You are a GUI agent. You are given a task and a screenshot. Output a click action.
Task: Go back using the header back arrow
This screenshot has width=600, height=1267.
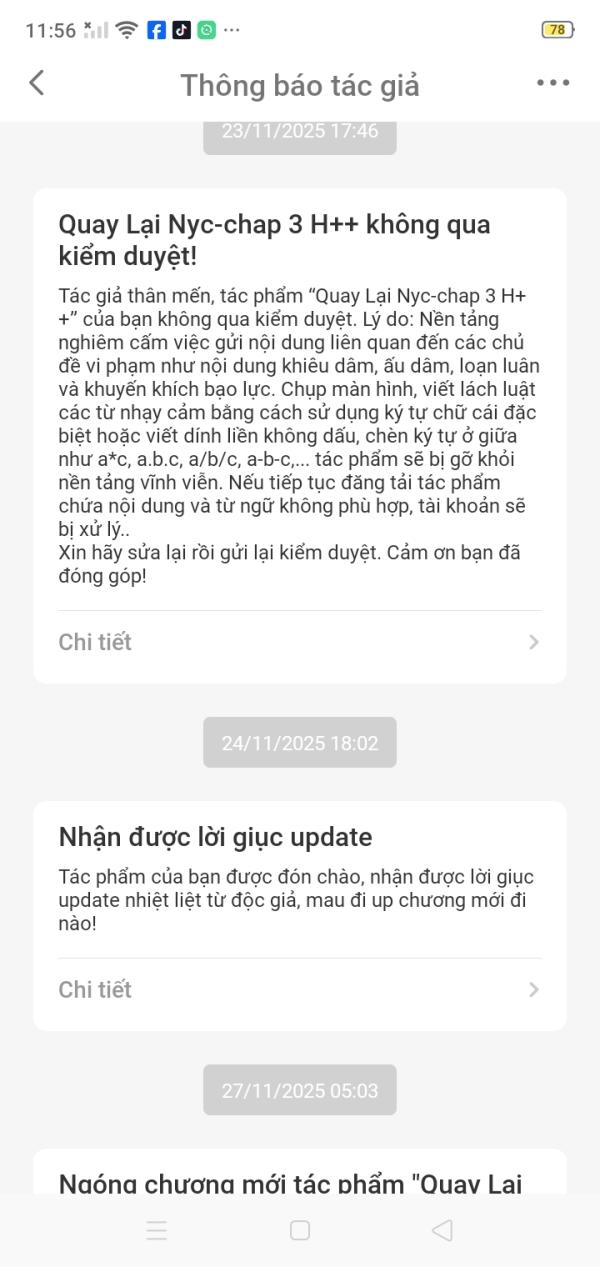click(37, 83)
